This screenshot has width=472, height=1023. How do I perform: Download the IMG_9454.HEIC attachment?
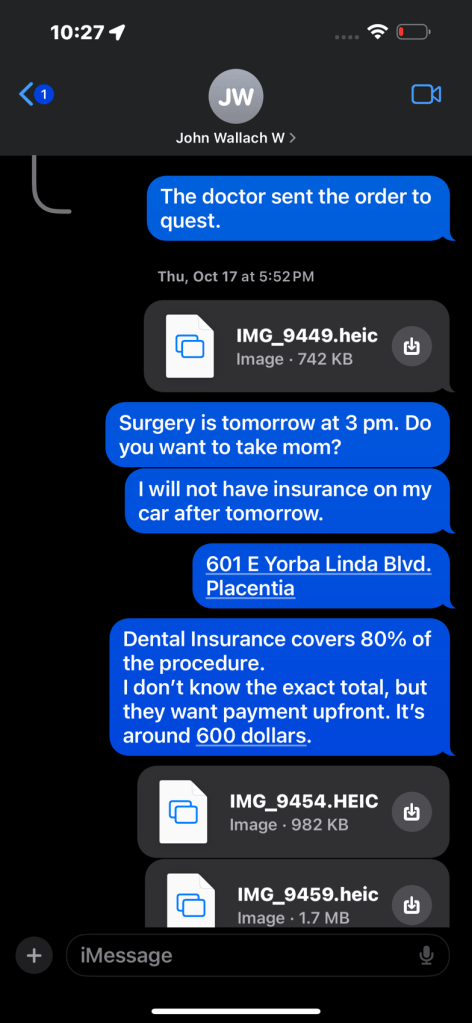(x=411, y=812)
